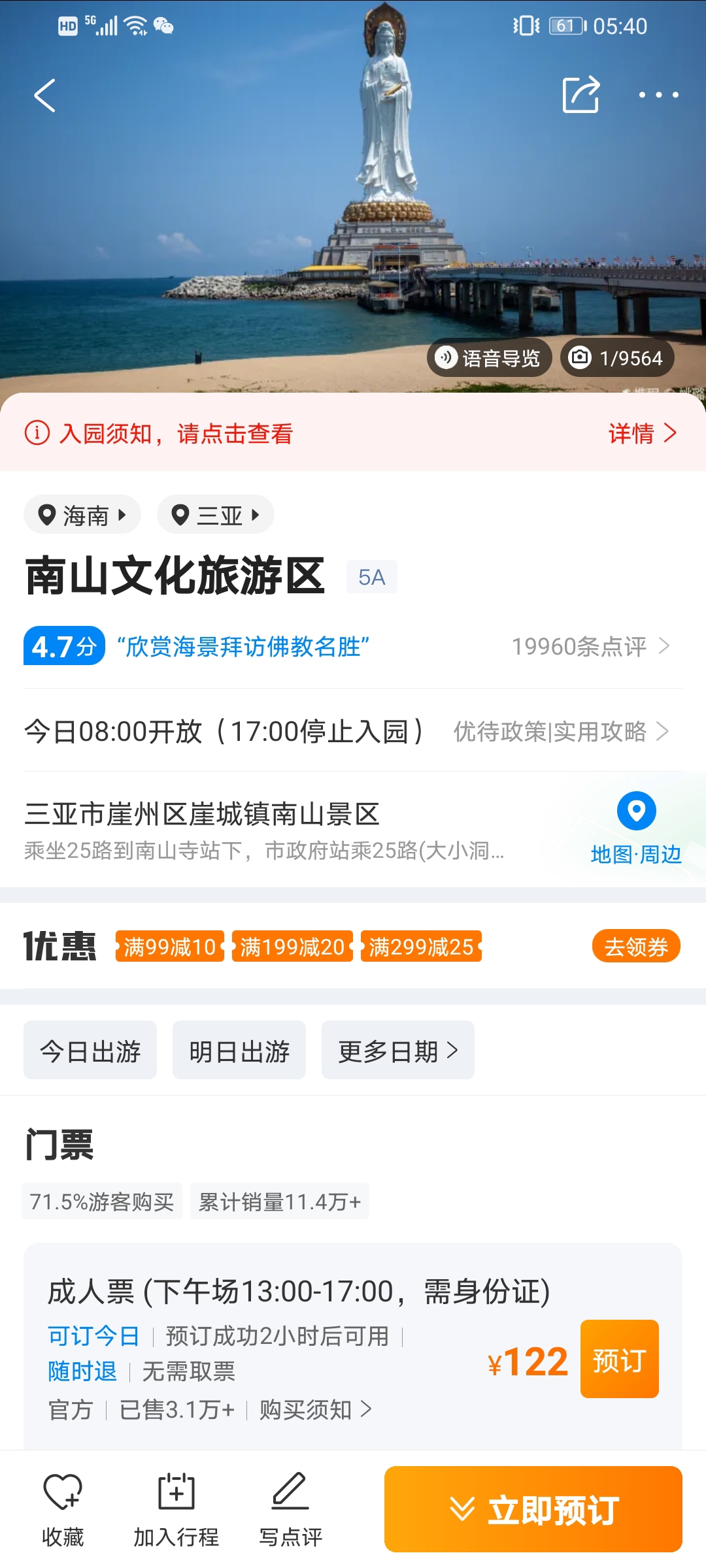The height and width of the screenshot is (1568, 706).
Task: Open the 19960条点评 reviews
Action: [x=590, y=647]
